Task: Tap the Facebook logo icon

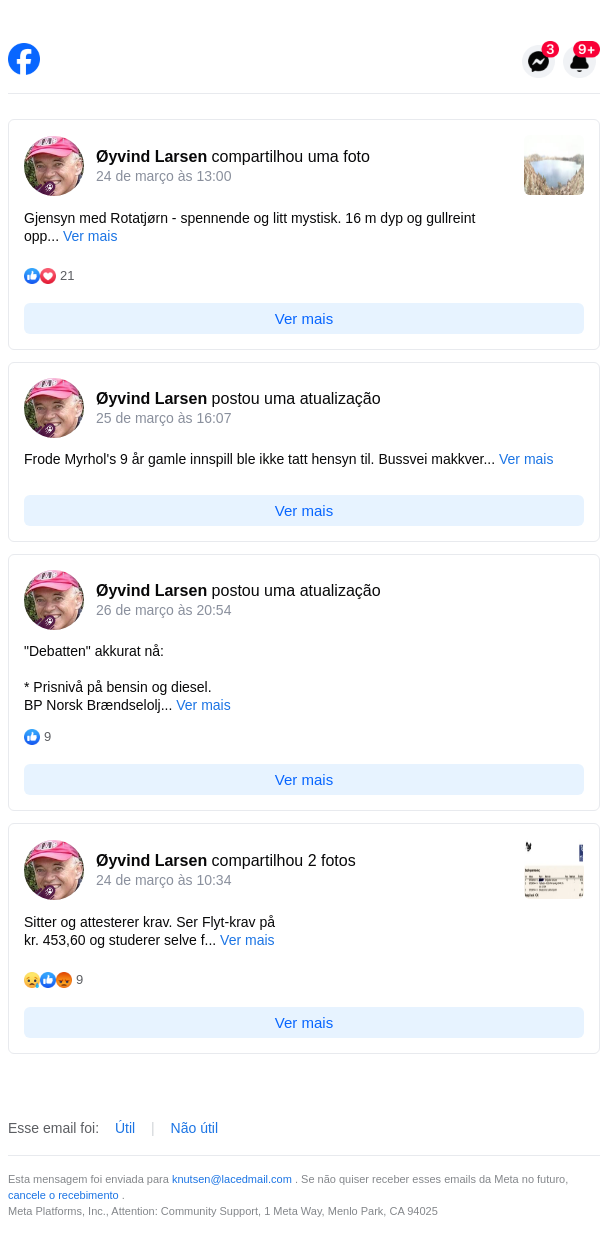Action: [24, 59]
